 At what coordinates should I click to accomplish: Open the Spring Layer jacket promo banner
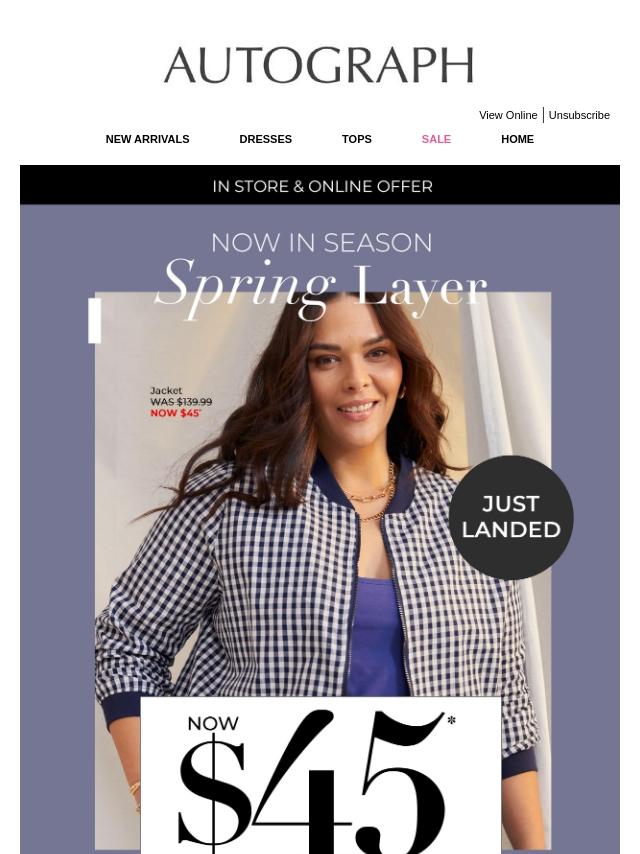tap(320, 520)
